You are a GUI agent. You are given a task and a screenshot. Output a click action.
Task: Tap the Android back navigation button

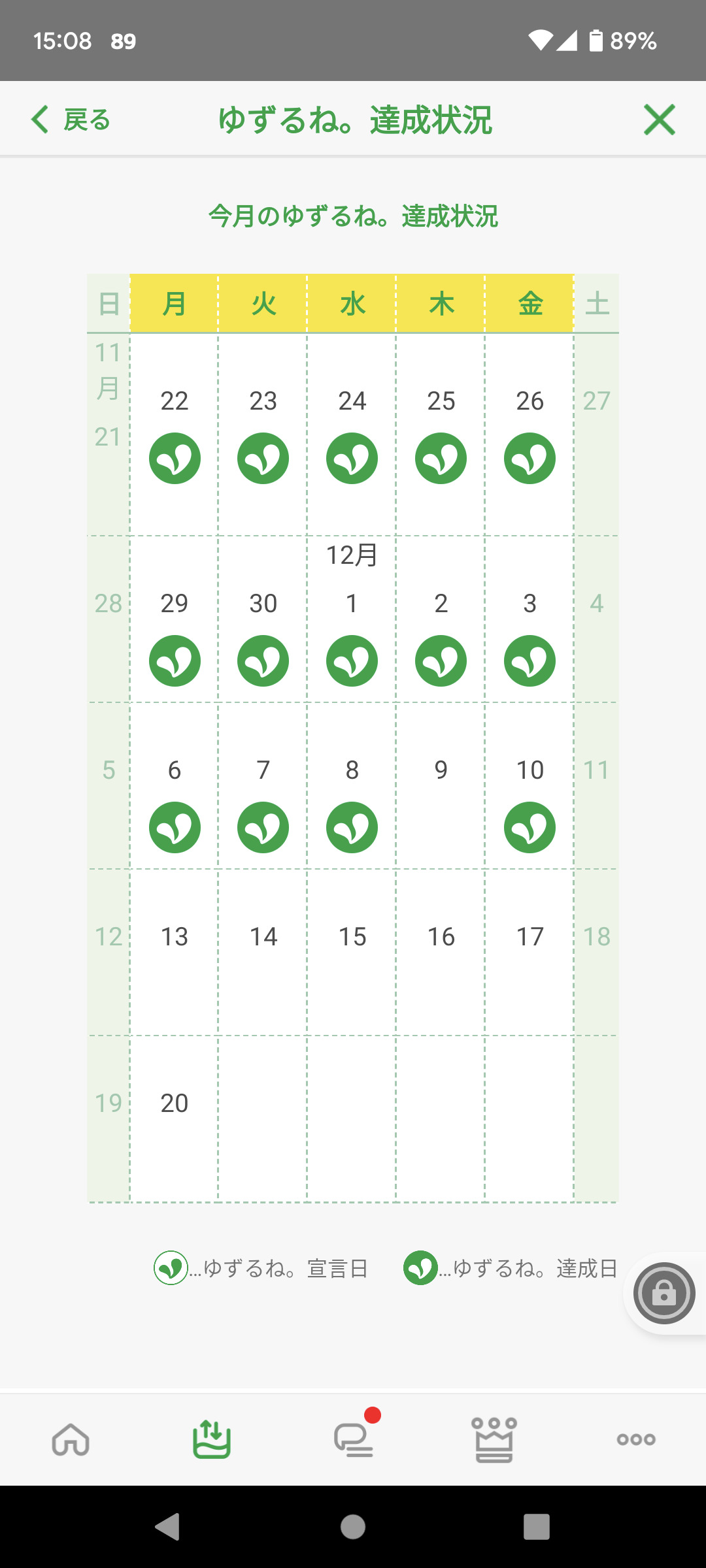tap(167, 1527)
